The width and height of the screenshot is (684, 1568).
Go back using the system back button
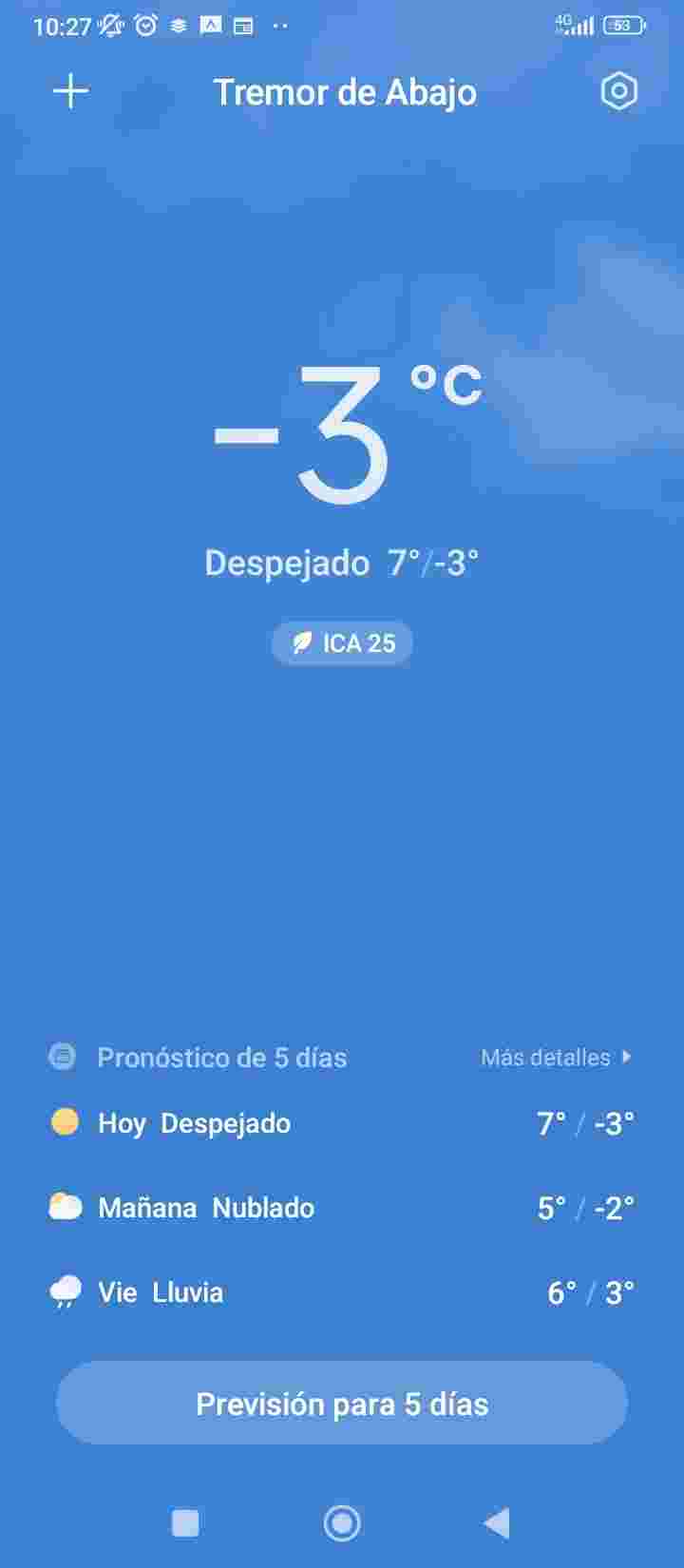click(x=497, y=1522)
